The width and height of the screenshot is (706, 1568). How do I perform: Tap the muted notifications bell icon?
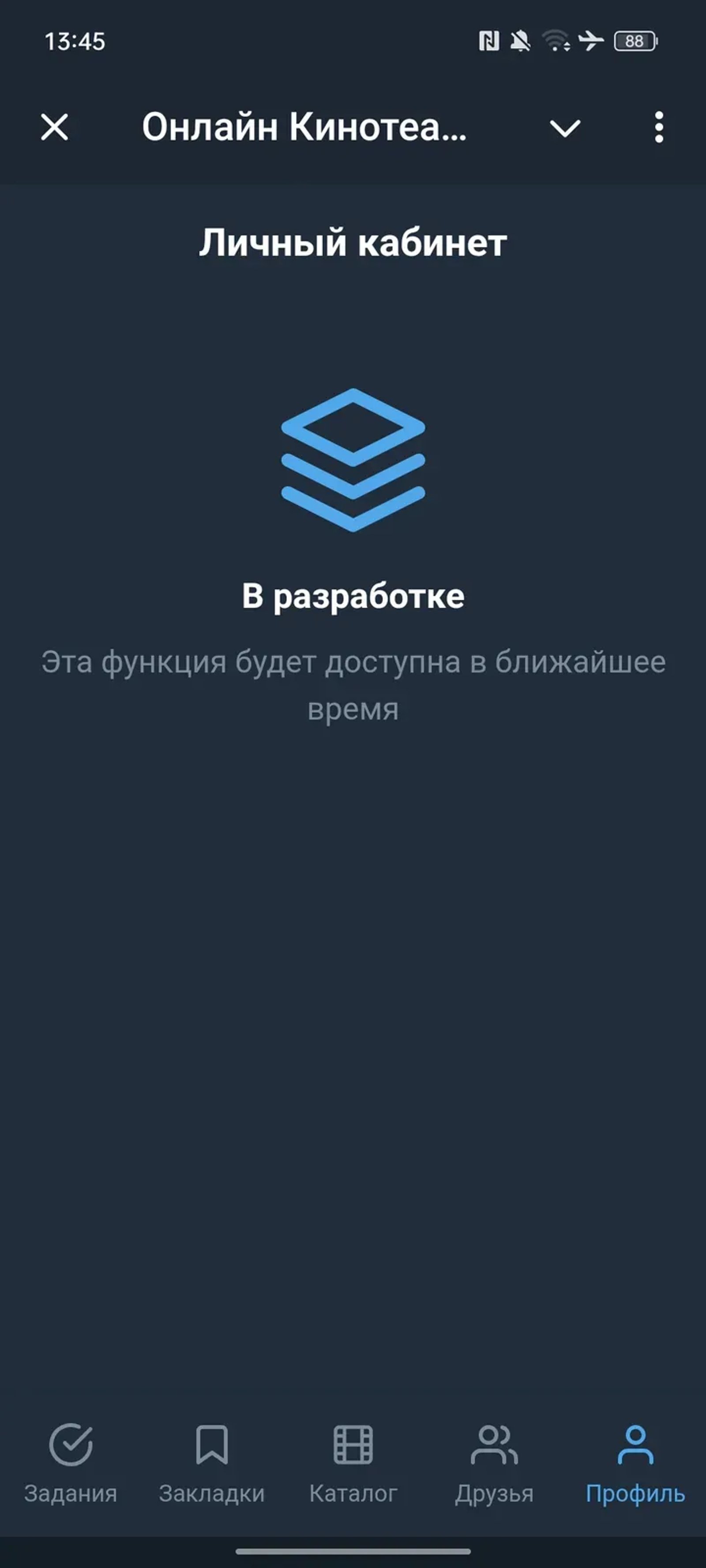coord(521,40)
